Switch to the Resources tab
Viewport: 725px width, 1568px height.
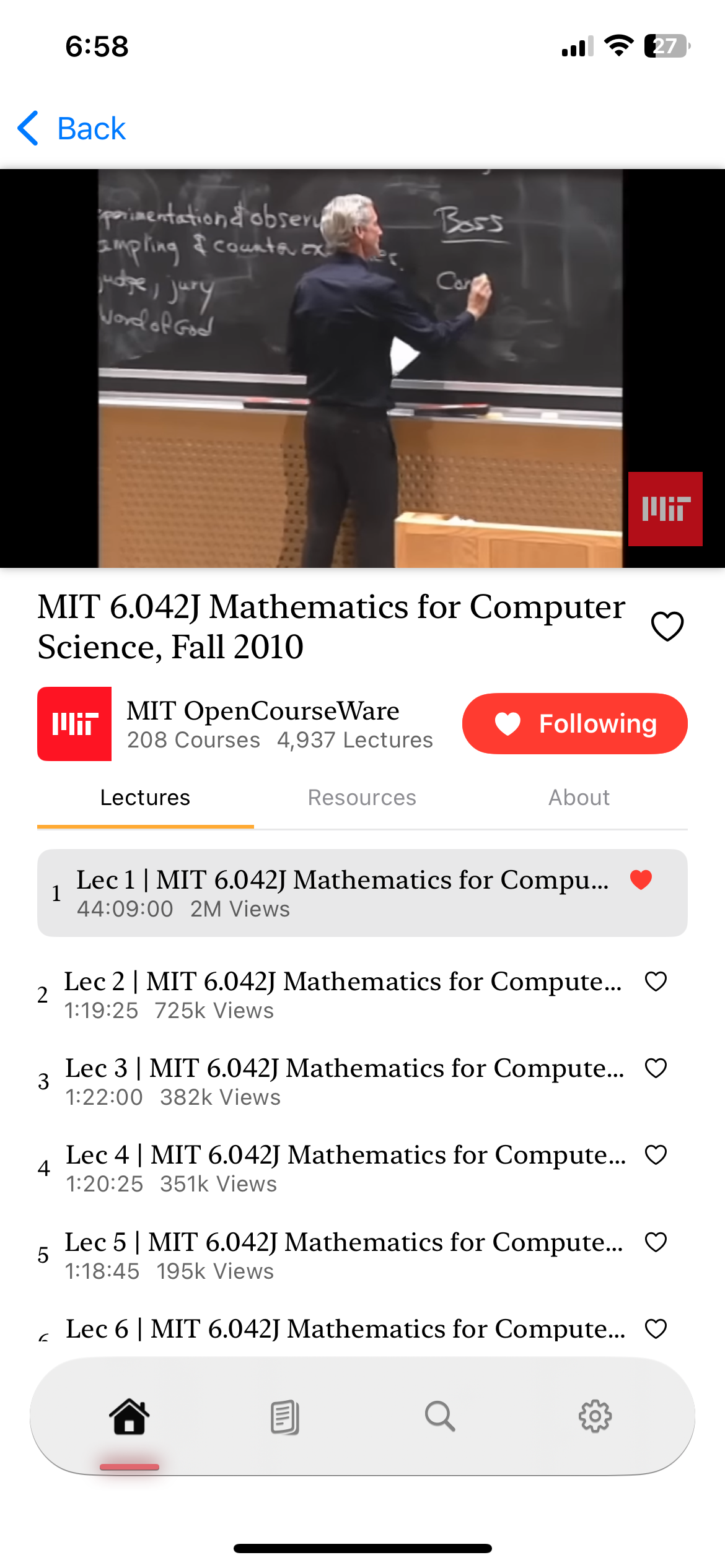[362, 798]
